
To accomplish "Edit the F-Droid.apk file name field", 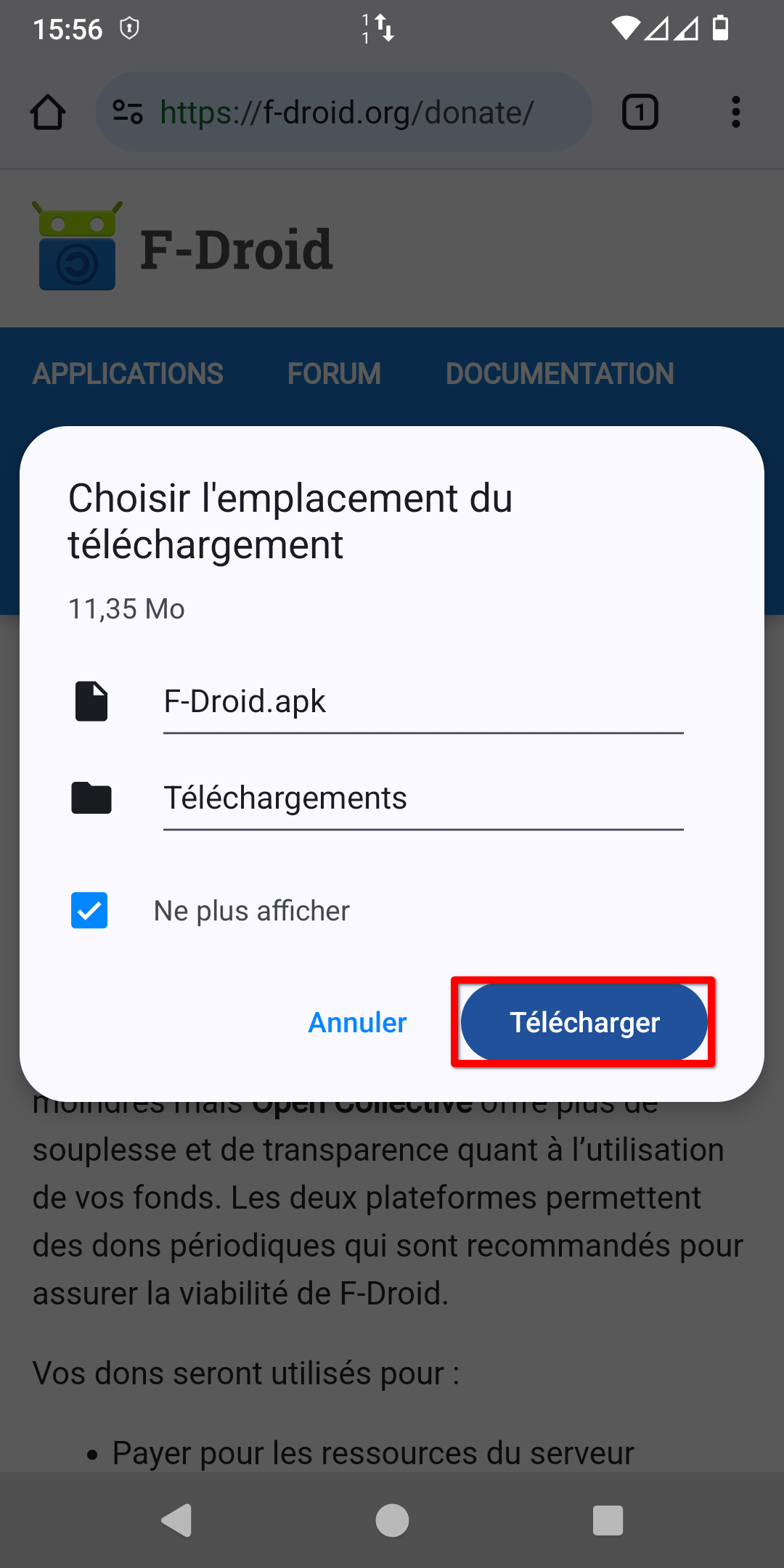I will click(x=422, y=702).
